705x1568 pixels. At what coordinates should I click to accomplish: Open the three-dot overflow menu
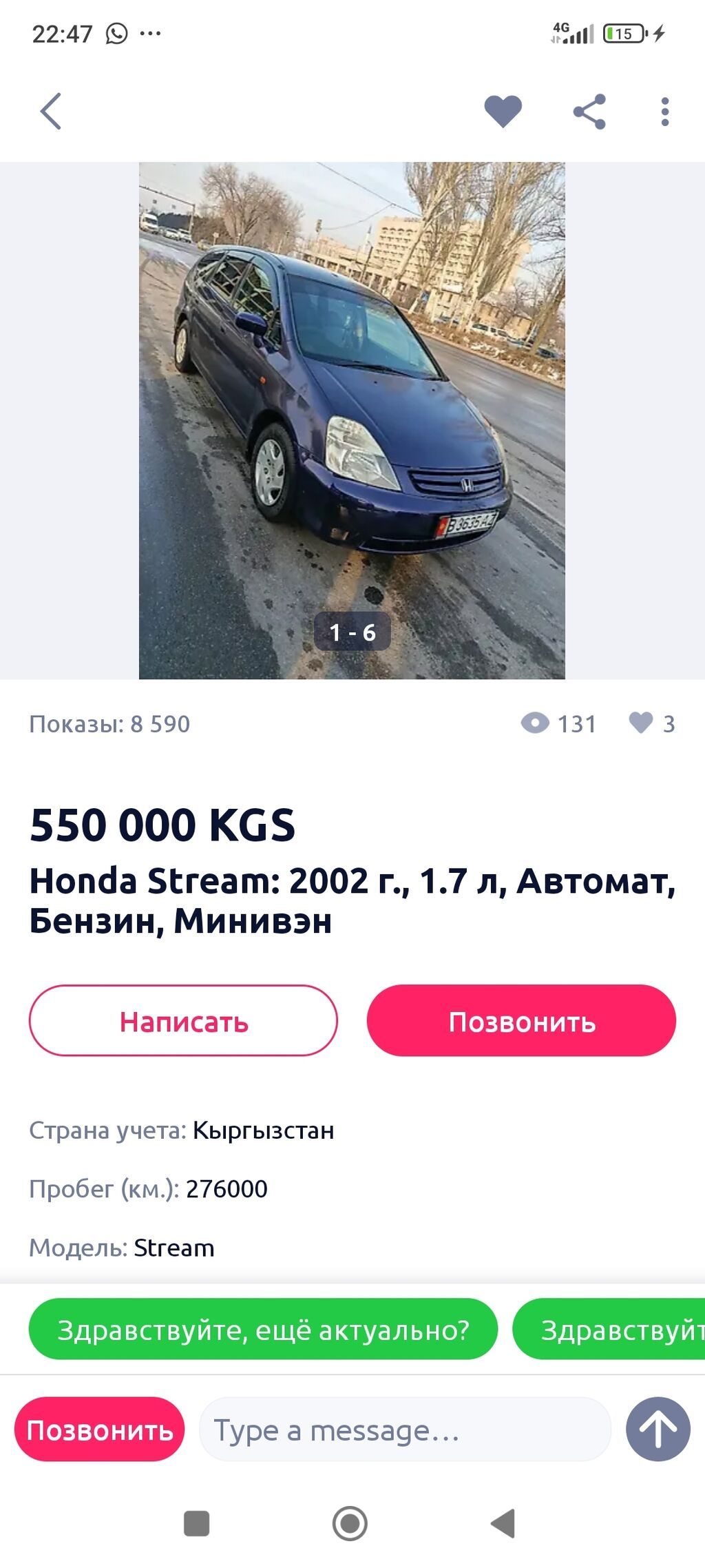coord(663,111)
